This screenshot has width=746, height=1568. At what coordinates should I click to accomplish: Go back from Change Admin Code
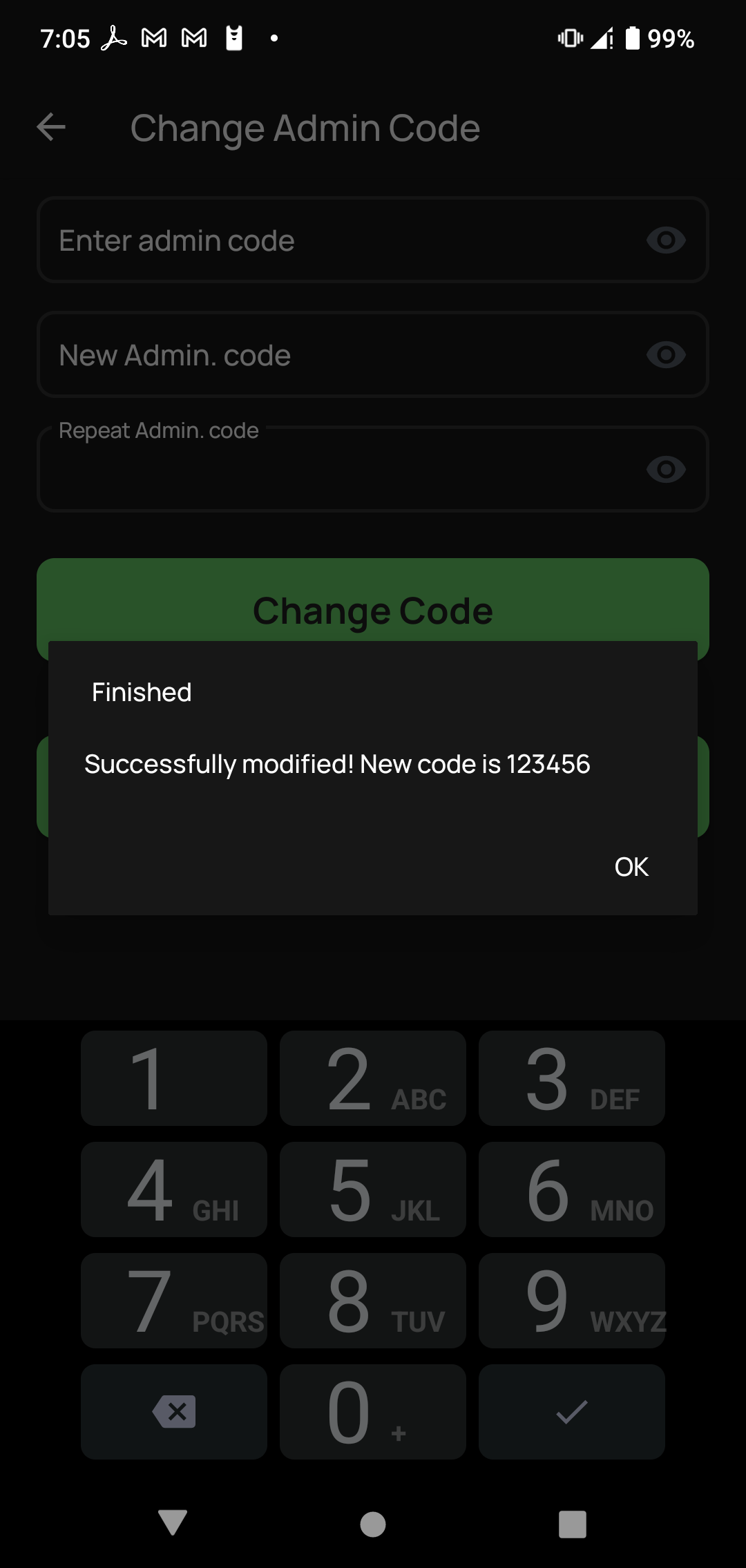click(x=51, y=127)
